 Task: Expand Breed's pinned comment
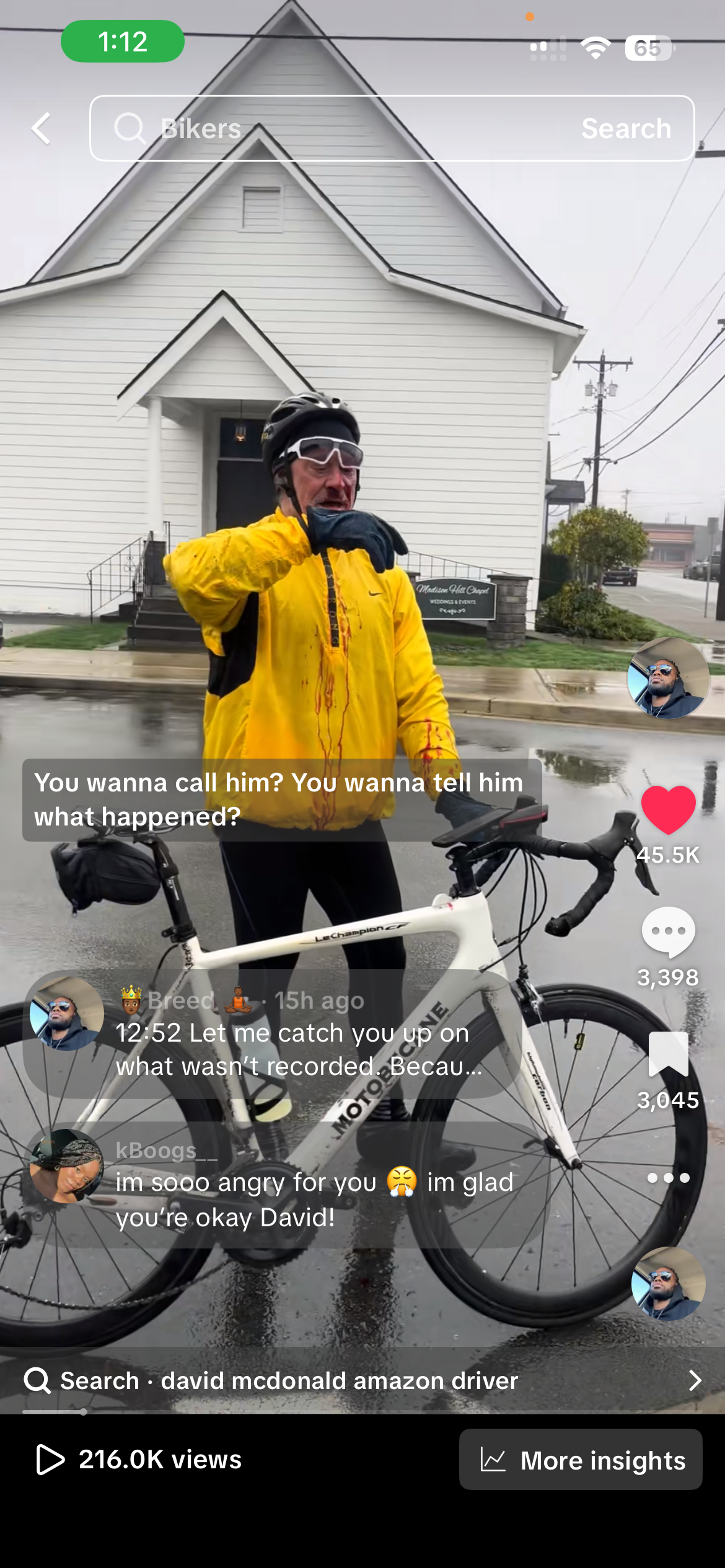(x=297, y=1049)
